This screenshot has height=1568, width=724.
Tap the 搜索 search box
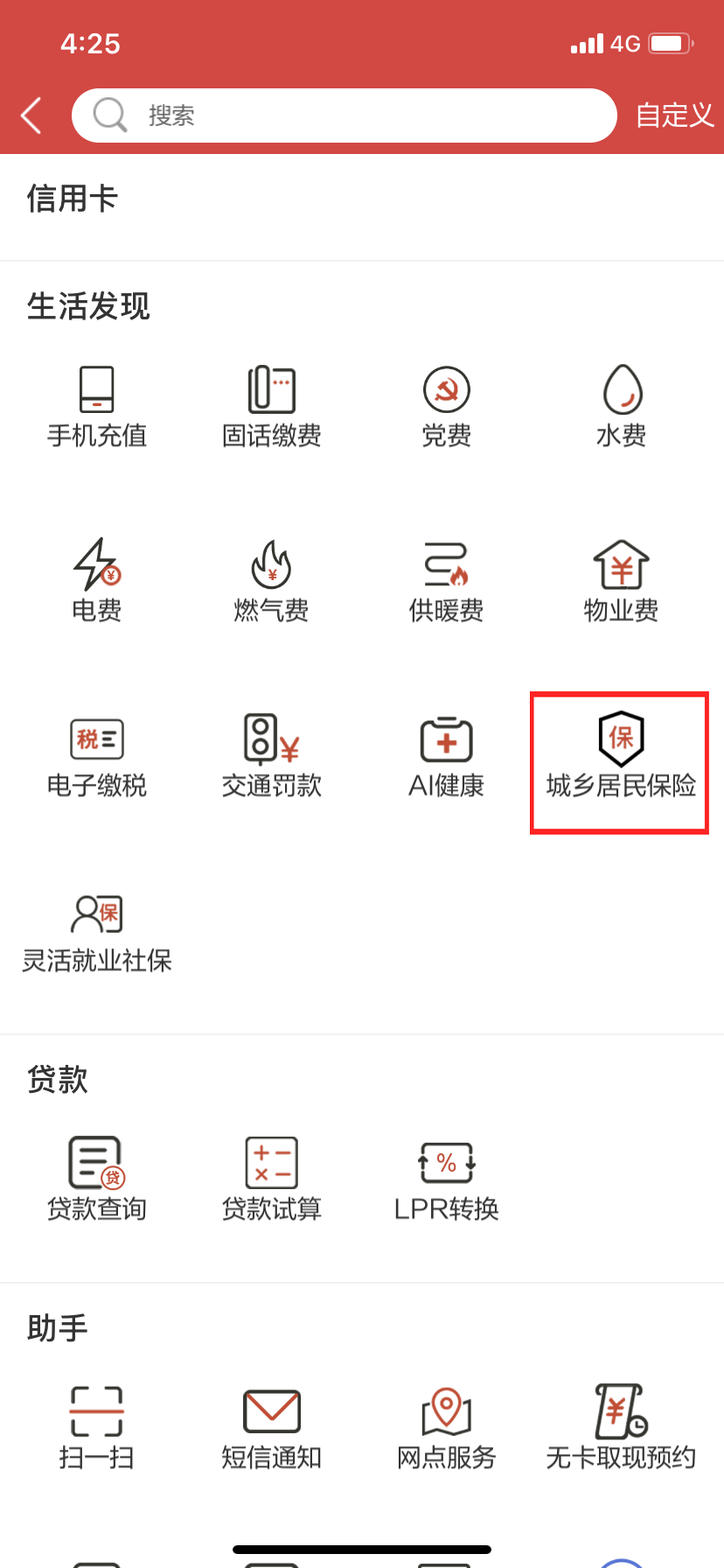(345, 115)
